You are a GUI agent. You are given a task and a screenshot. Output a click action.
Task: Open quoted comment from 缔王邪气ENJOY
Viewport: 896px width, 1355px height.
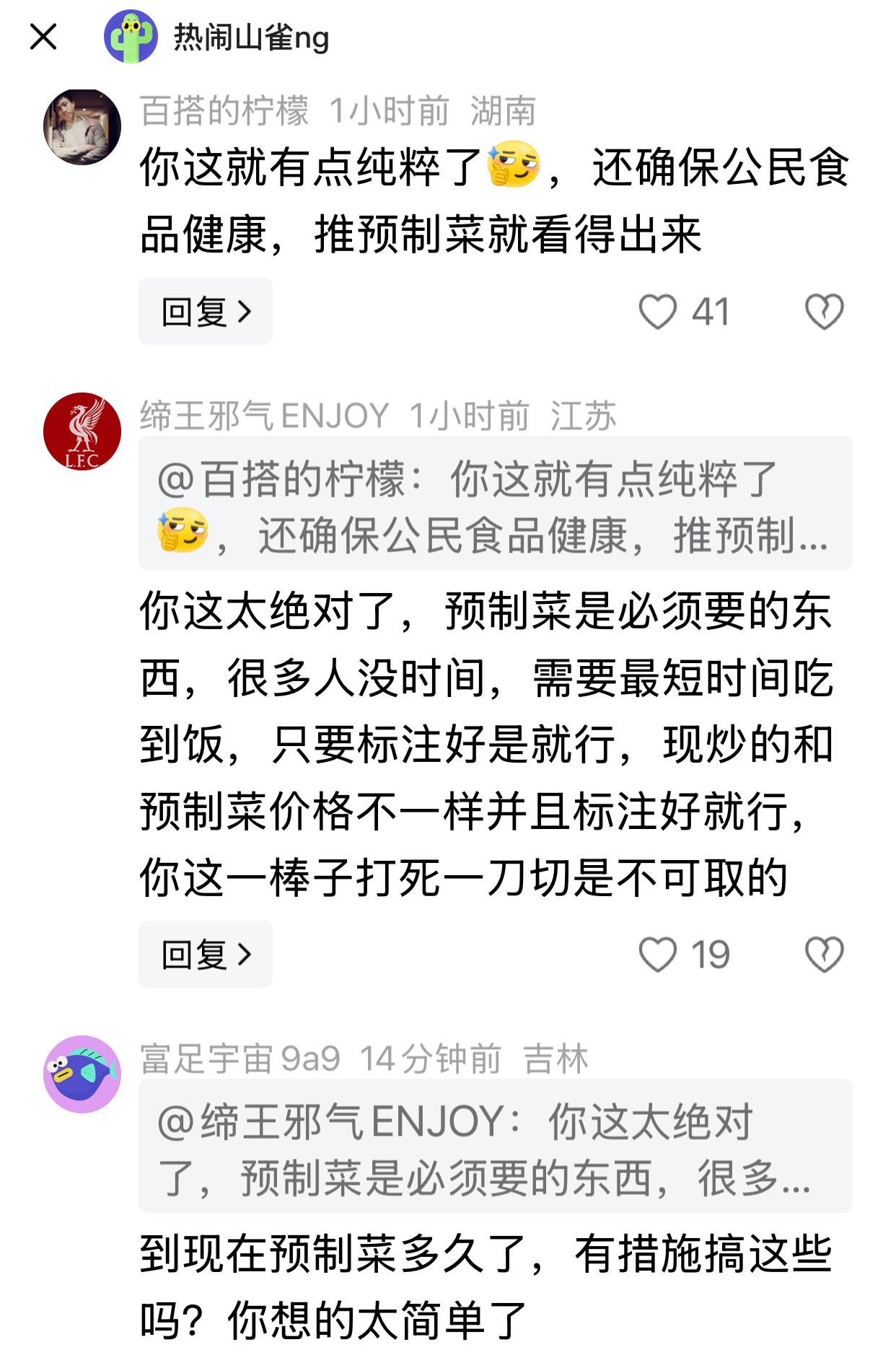point(495,1146)
